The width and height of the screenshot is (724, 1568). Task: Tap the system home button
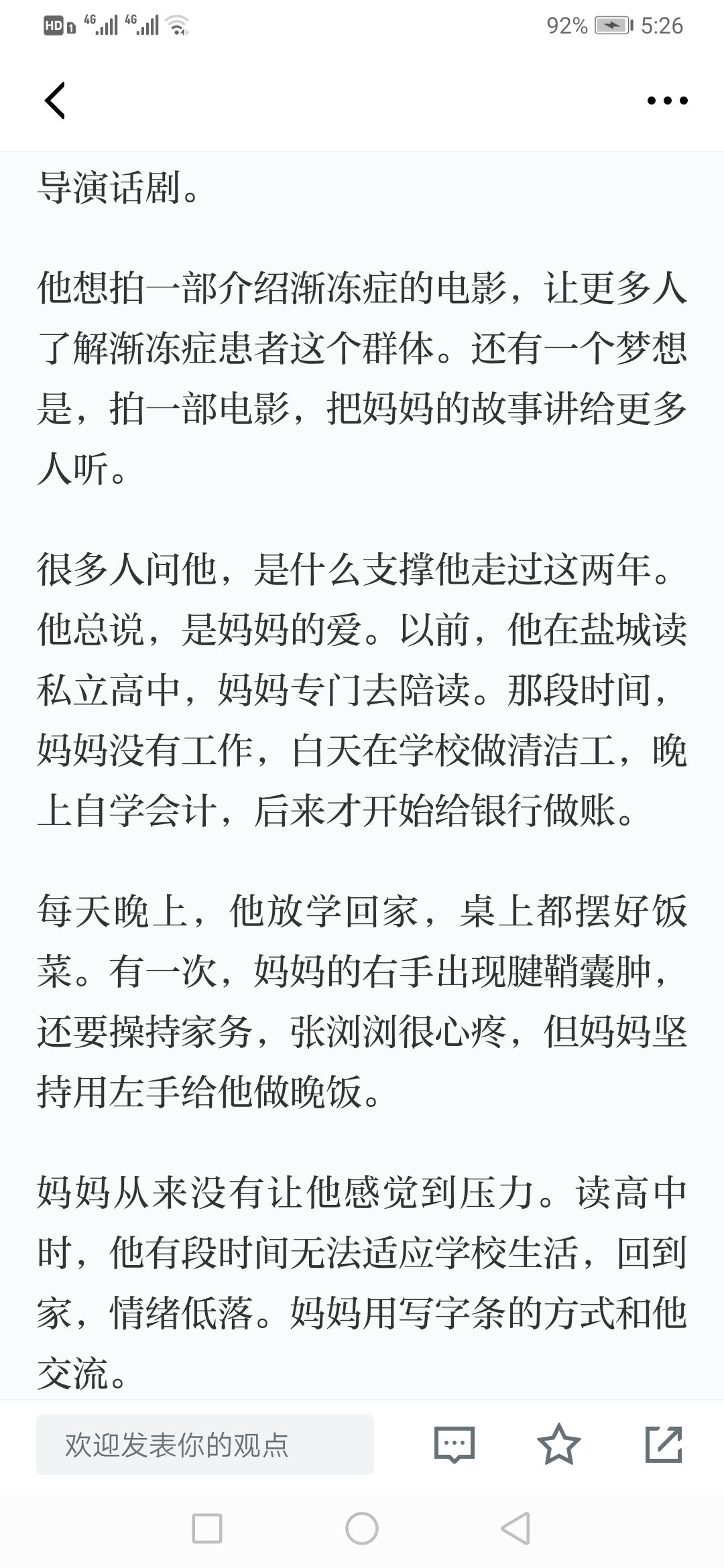click(362, 1528)
